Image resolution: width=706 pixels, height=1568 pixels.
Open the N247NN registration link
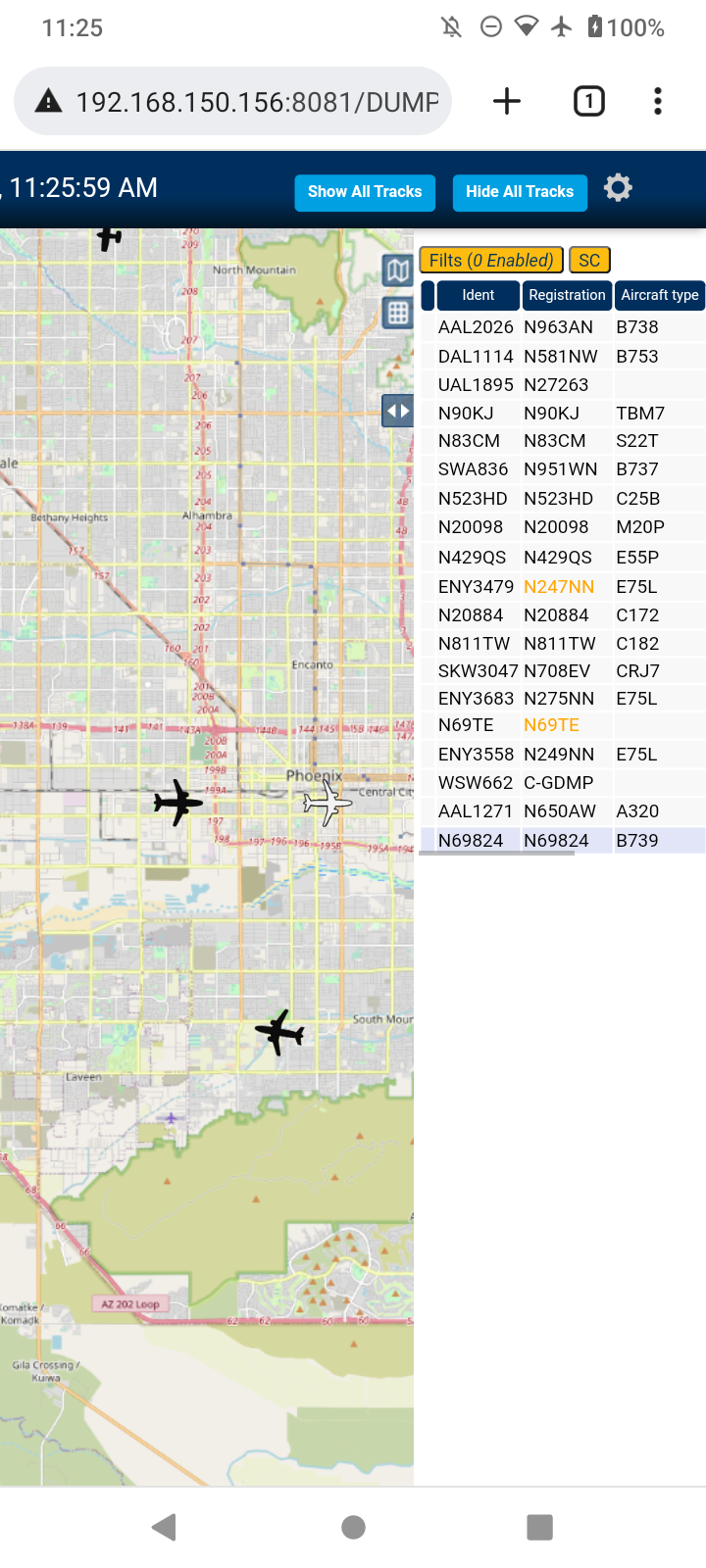coord(559,587)
